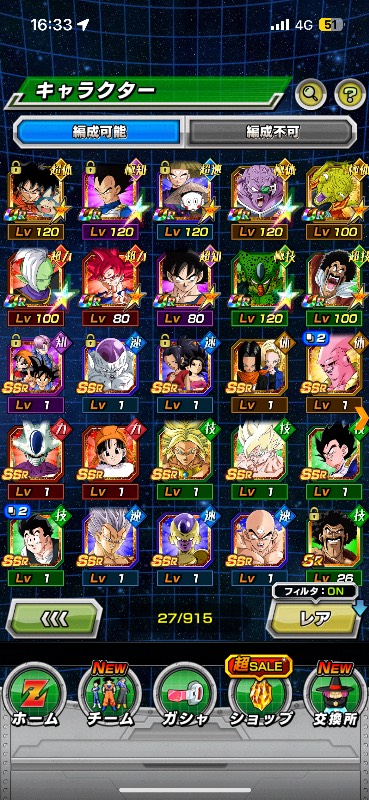Select the Android 17 and 18 SSR card
This screenshot has height=800, width=369.
pyautogui.click(x=260, y=373)
